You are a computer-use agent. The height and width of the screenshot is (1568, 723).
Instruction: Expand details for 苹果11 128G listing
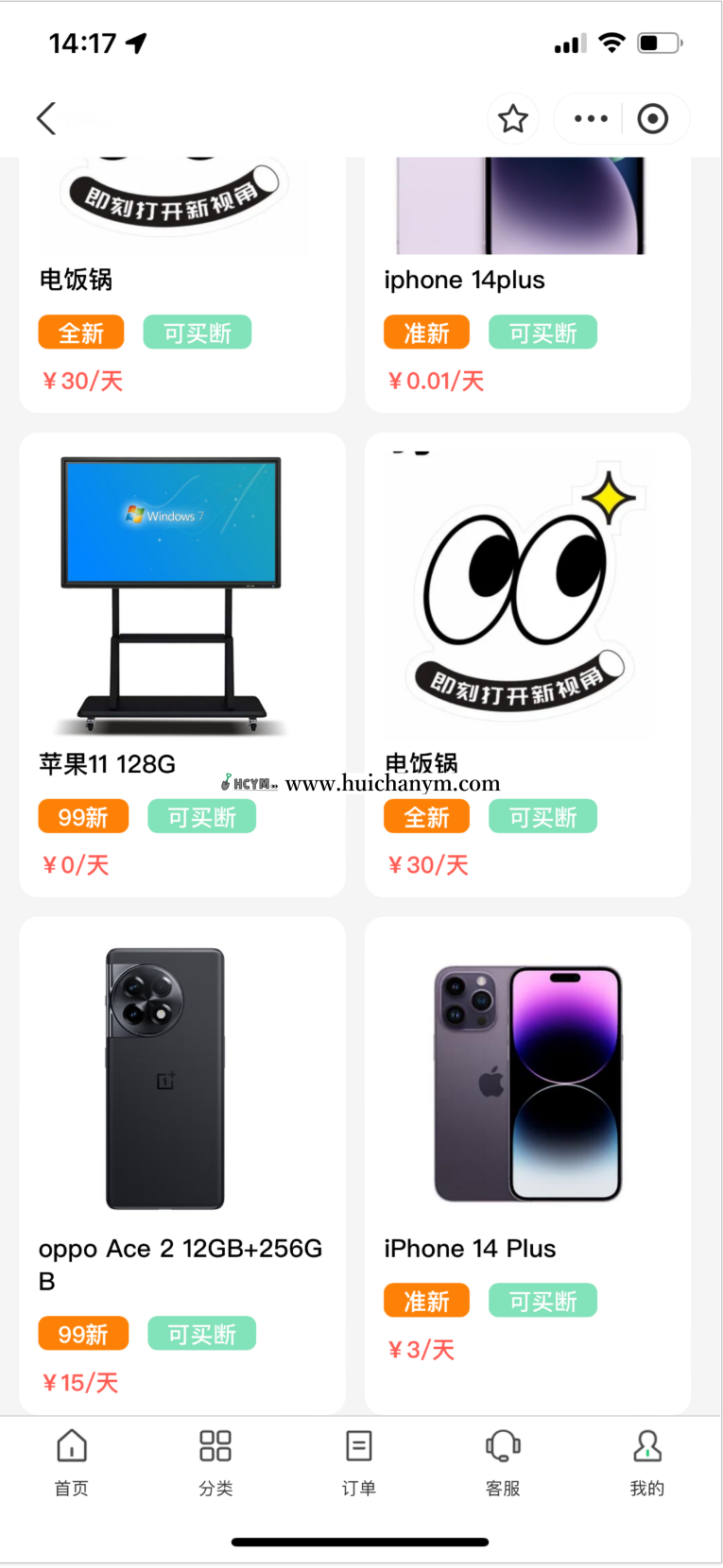107,763
